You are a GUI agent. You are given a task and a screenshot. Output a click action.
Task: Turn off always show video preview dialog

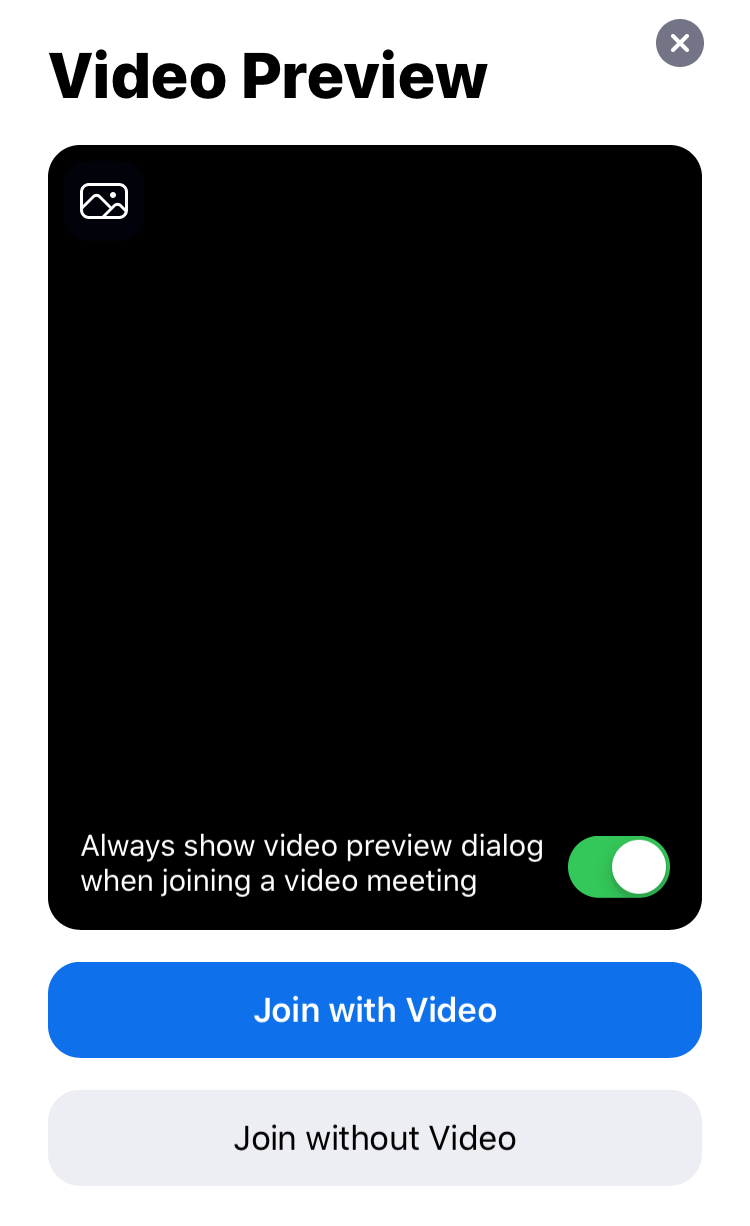tap(618, 867)
